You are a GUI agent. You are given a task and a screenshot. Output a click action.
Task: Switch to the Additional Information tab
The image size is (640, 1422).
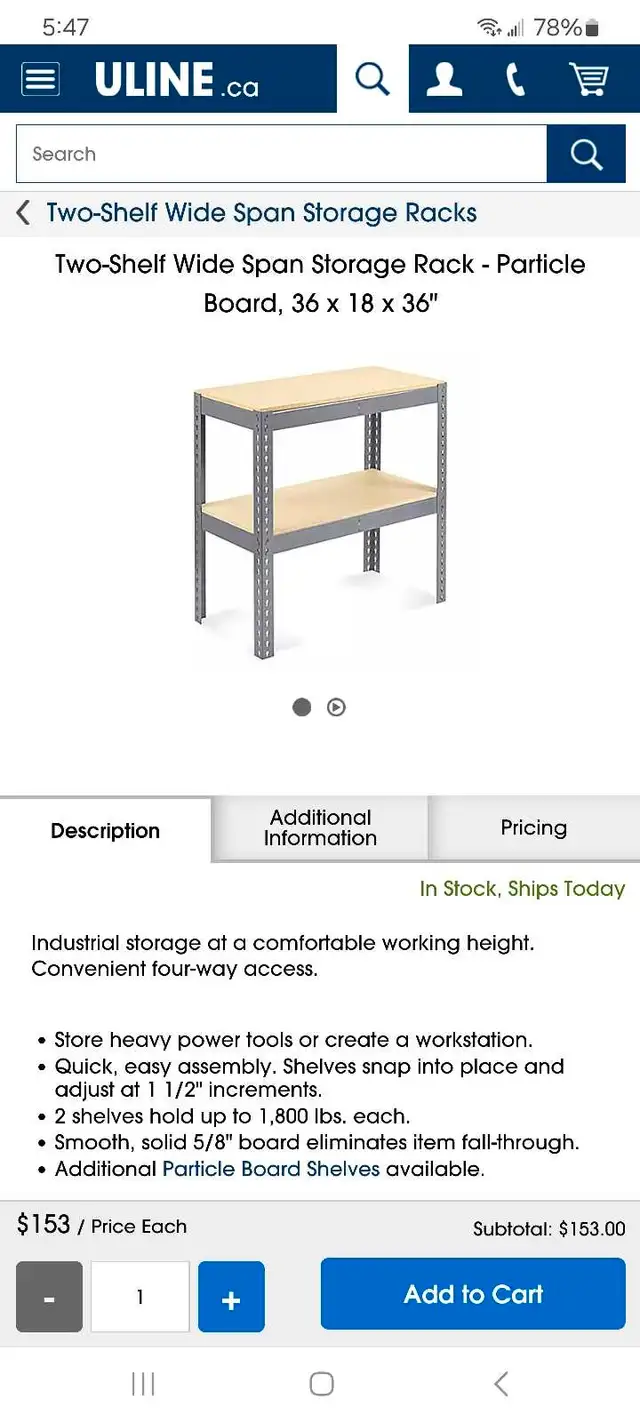pyautogui.click(x=320, y=828)
